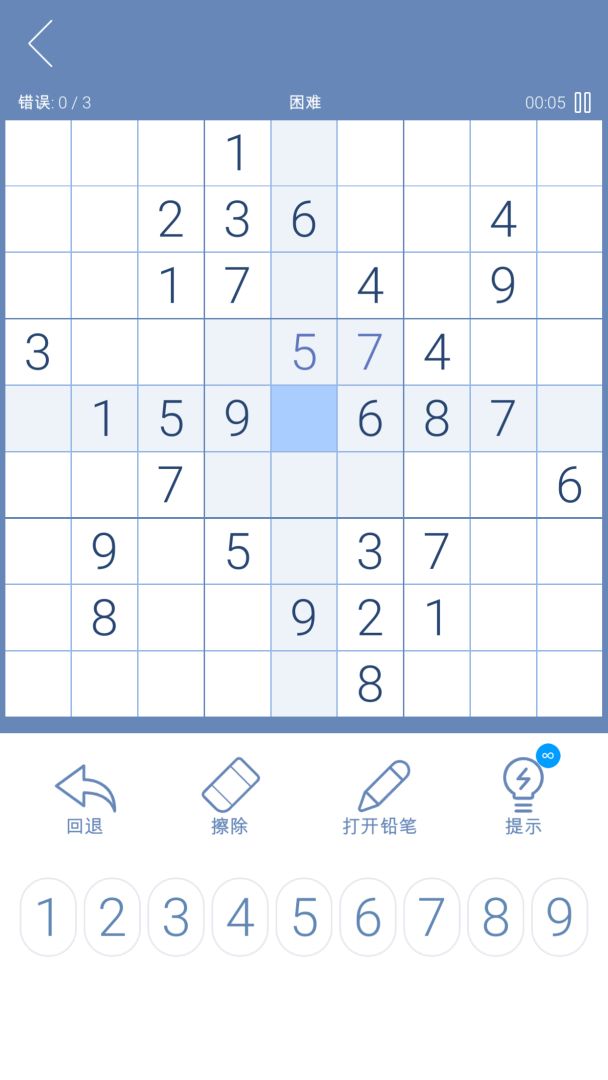Tap digit 9 on the number pad
This screenshot has height=1080, width=608.
pyautogui.click(x=560, y=917)
